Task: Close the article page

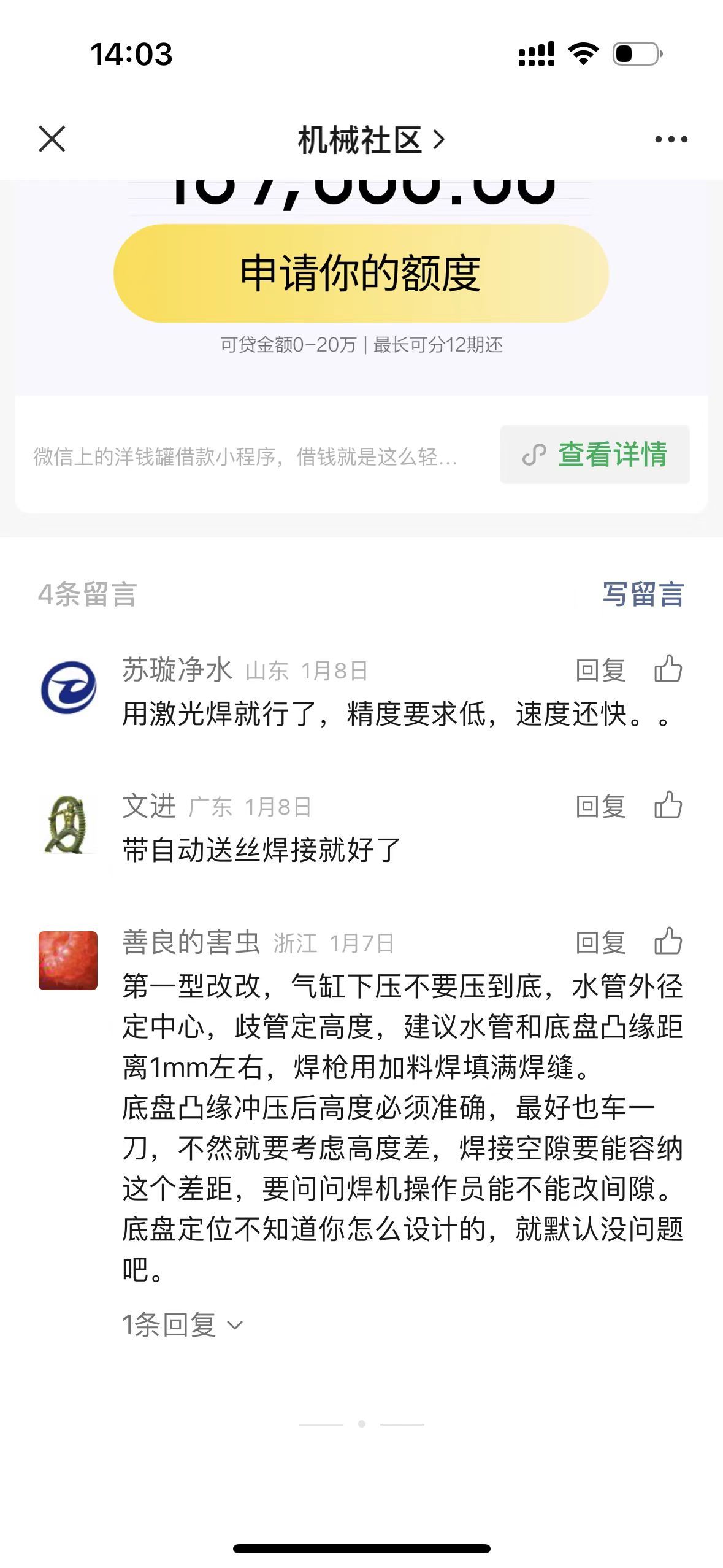Action: [x=52, y=139]
